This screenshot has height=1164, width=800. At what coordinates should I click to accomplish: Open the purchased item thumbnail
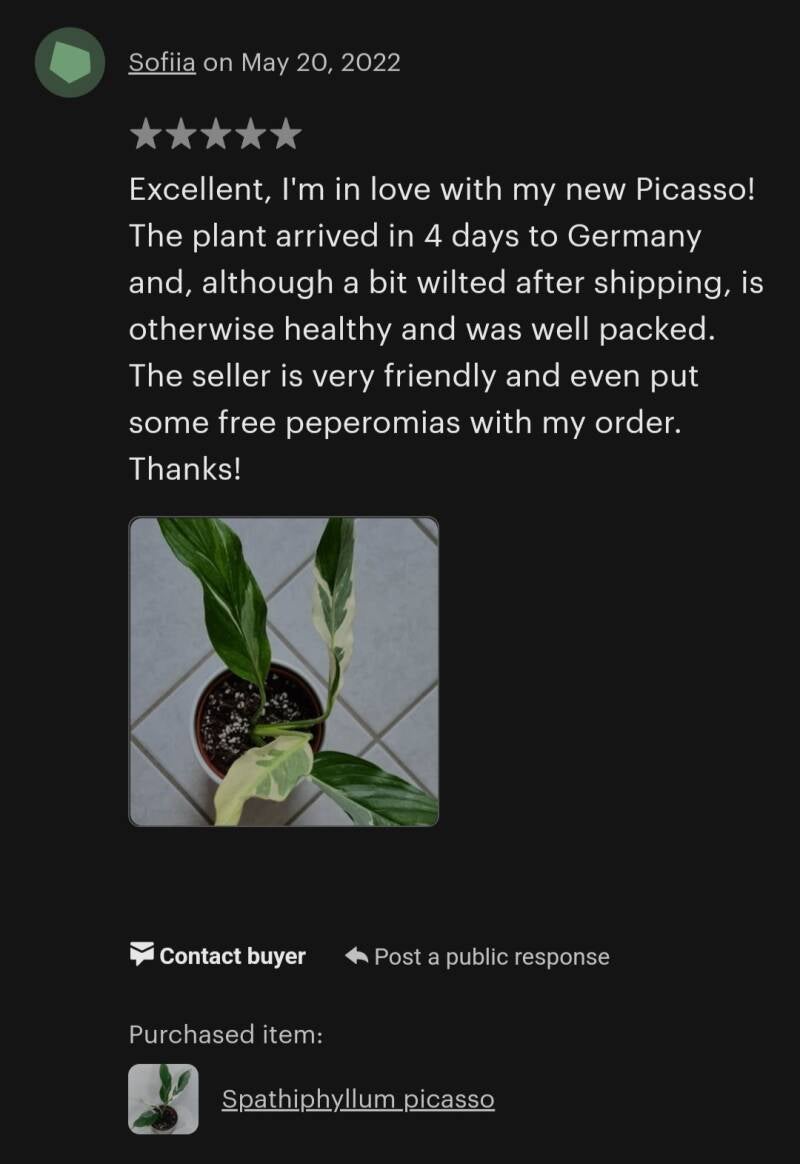[163, 1099]
